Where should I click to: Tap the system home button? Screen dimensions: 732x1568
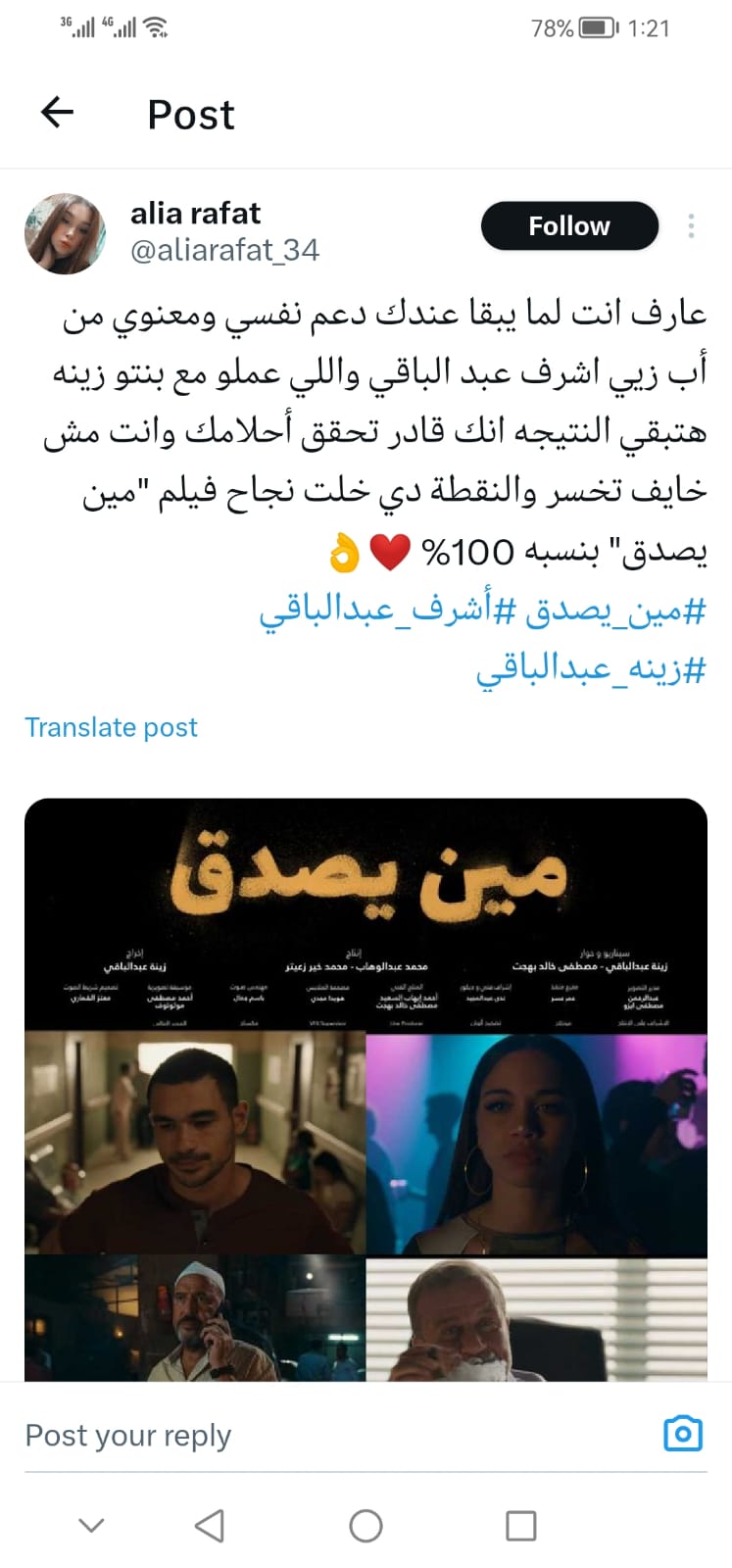pos(366,1526)
